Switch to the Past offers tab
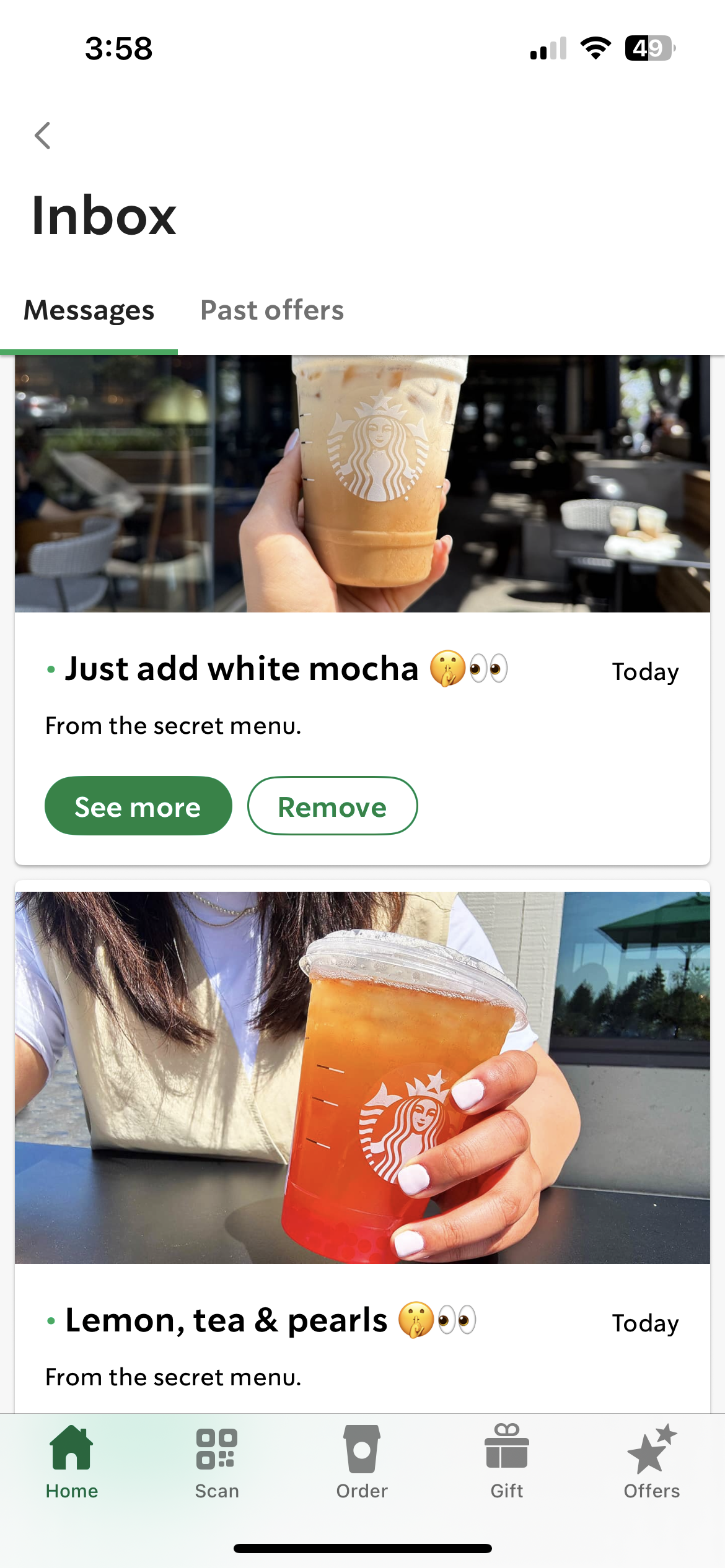The width and height of the screenshot is (725, 1568). pyautogui.click(x=271, y=310)
